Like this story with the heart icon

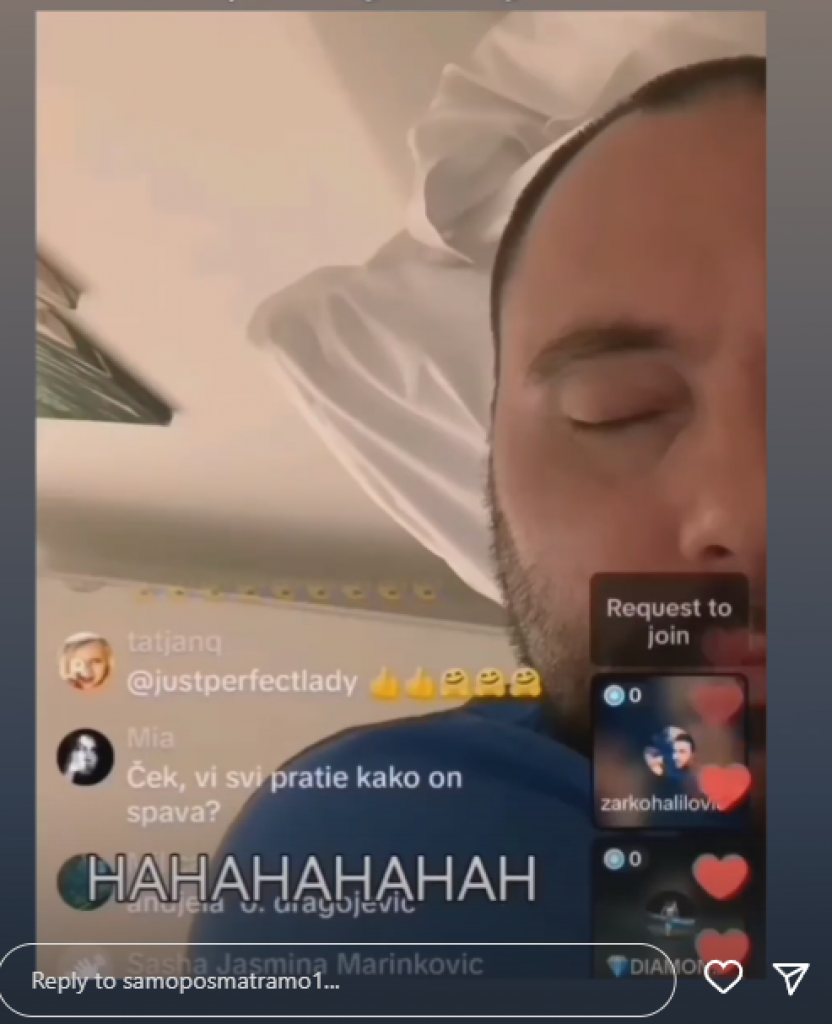coord(722,978)
